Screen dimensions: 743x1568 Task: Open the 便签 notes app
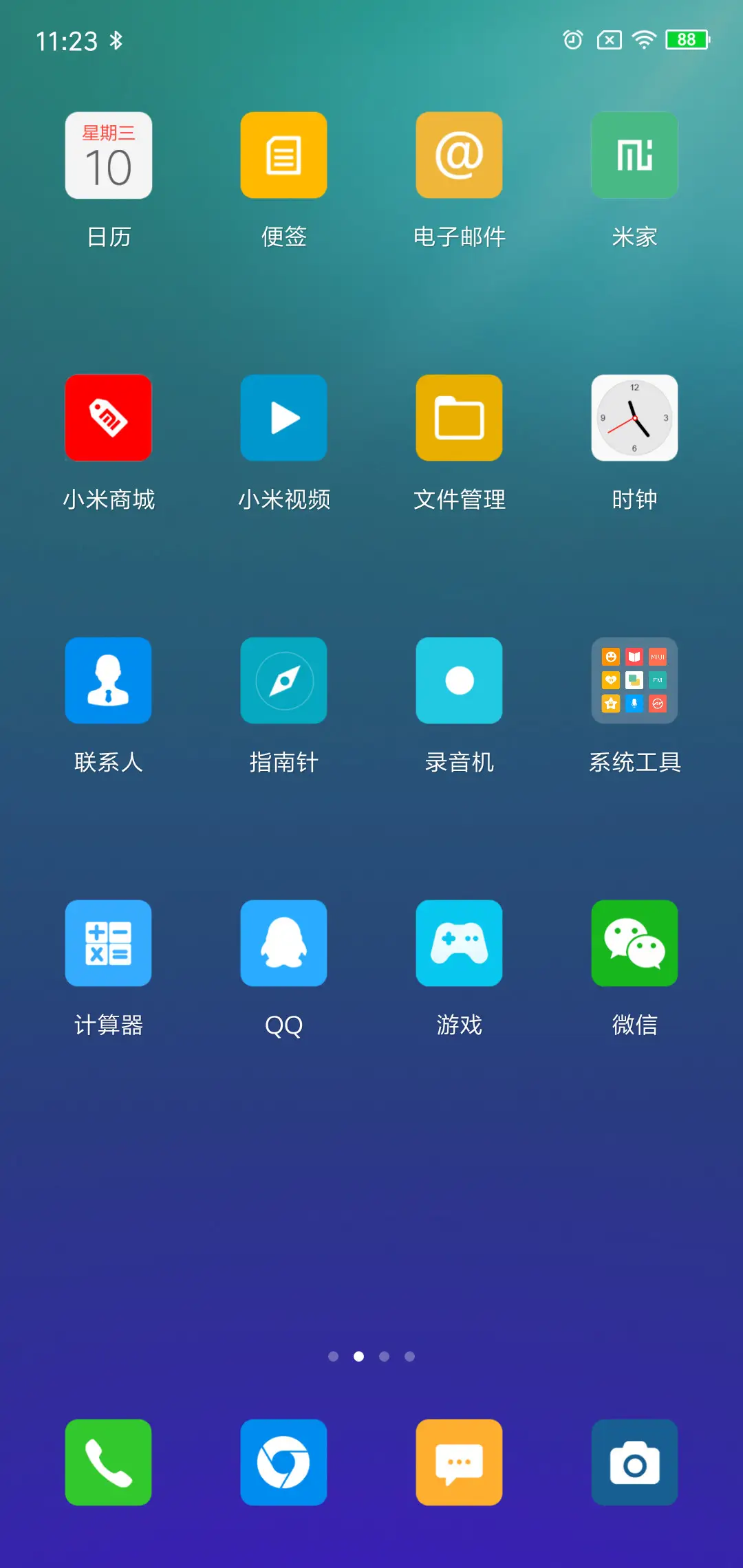(283, 155)
